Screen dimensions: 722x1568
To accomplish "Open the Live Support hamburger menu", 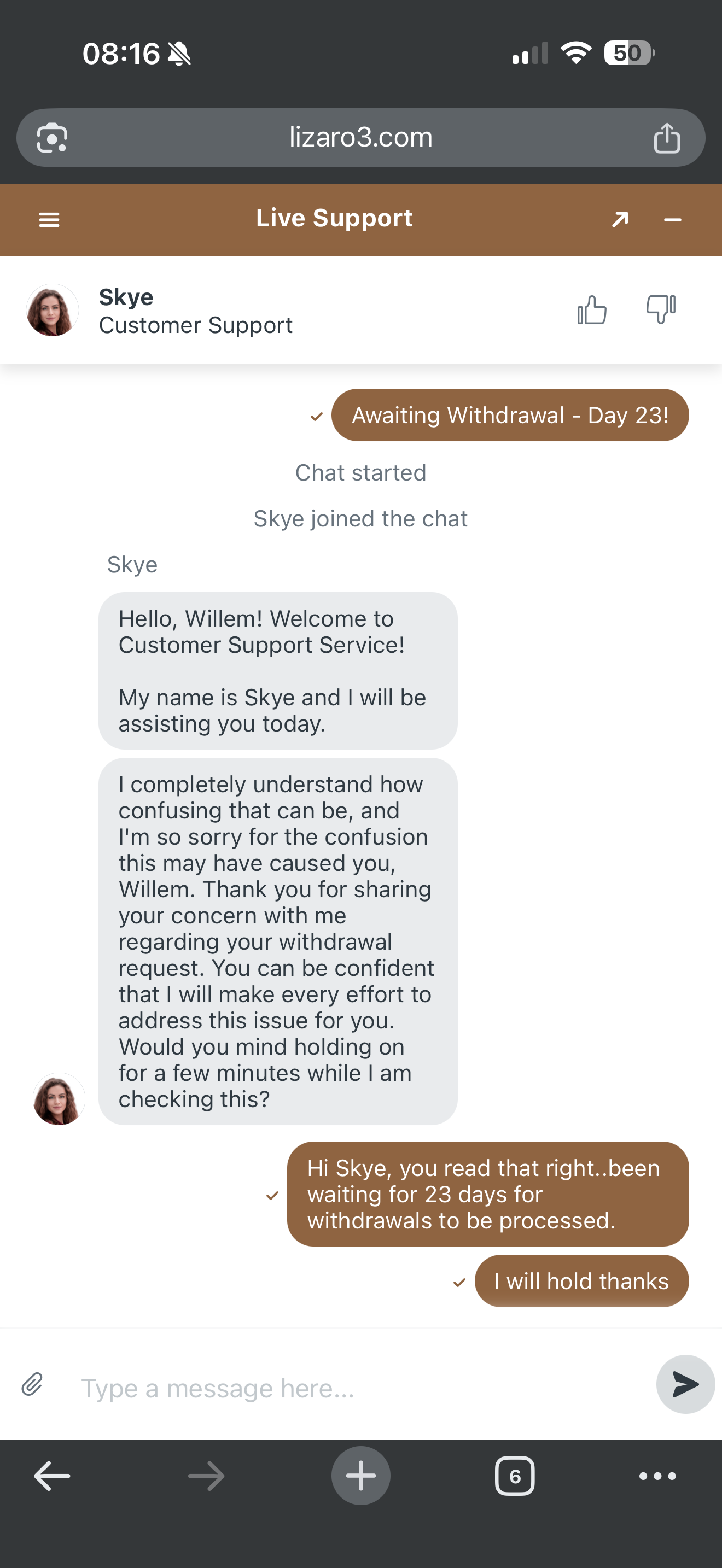I will pyautogui.click(x=49, y=220).
